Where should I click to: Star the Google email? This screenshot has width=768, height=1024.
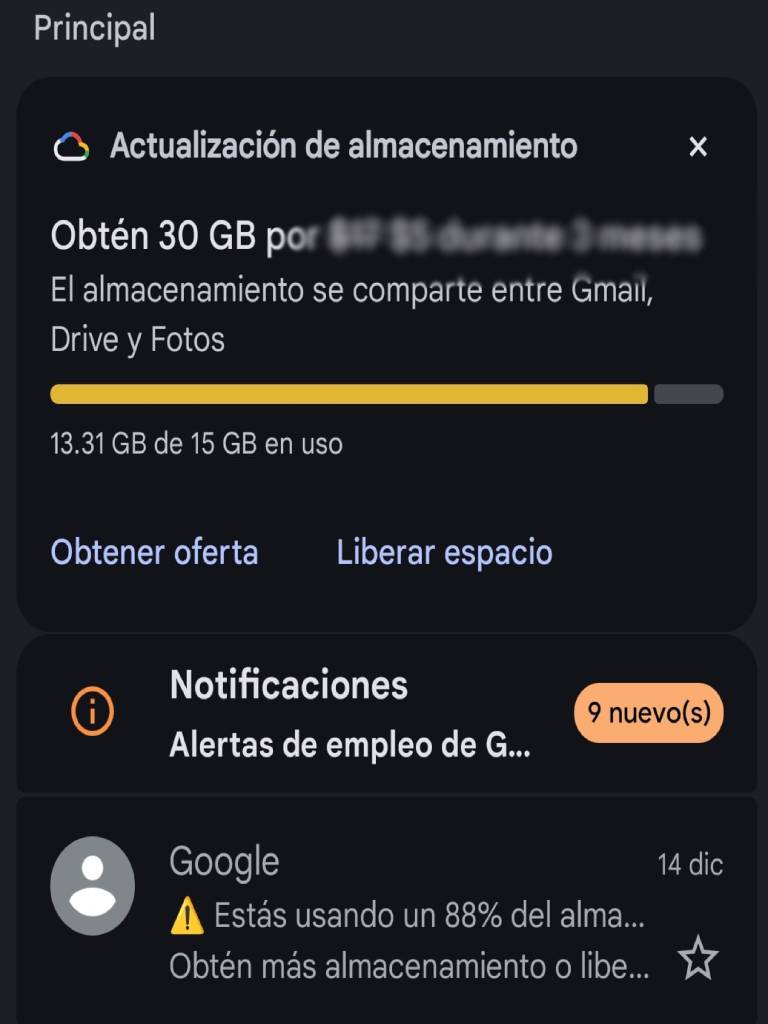pyautogui.click(x=698, y=960)
